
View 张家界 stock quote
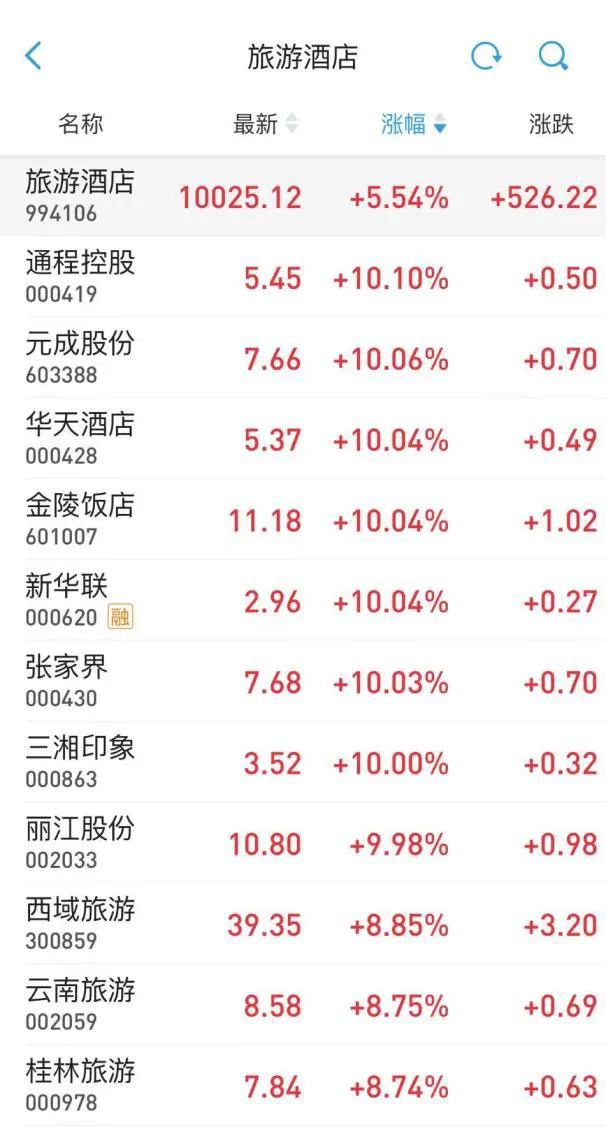(303, 682)
